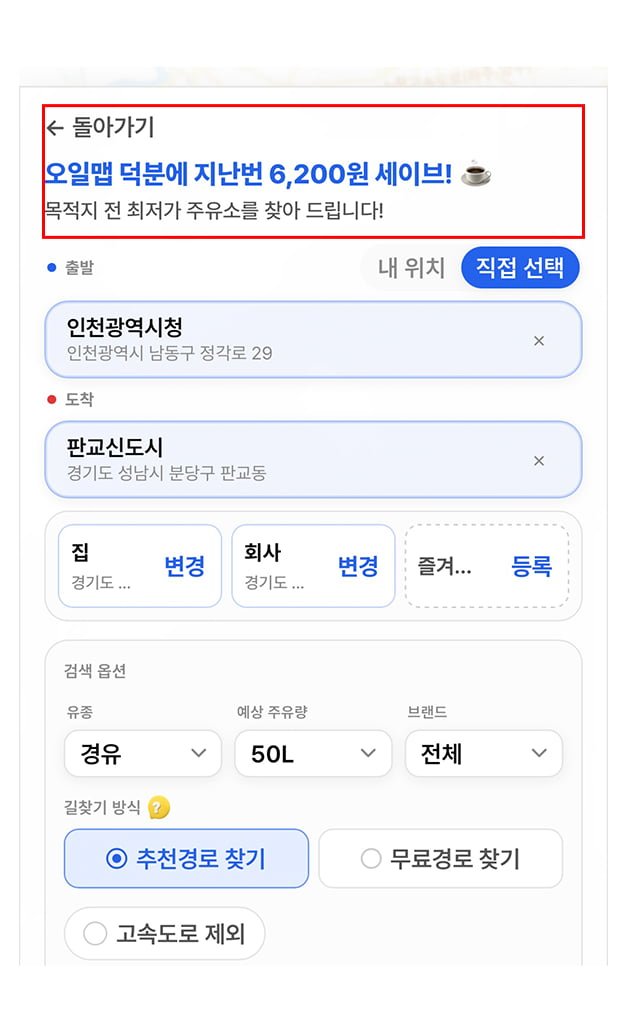The image size is (627, 1022).
Task: Select the 추천경로 찾기 radio option
Action: click(186, 858)
